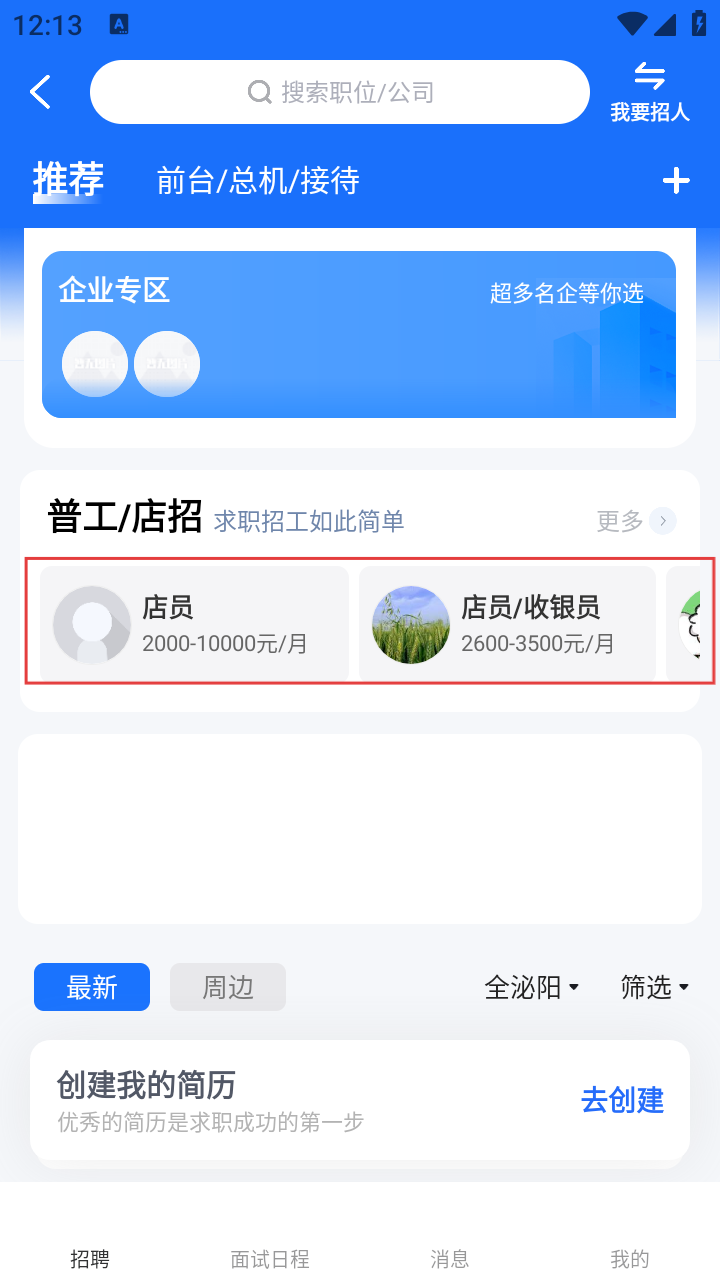Open the 搜索职位/公司 search box
The height and width of the screenshot is (1280, 720).
click(340, 92)
